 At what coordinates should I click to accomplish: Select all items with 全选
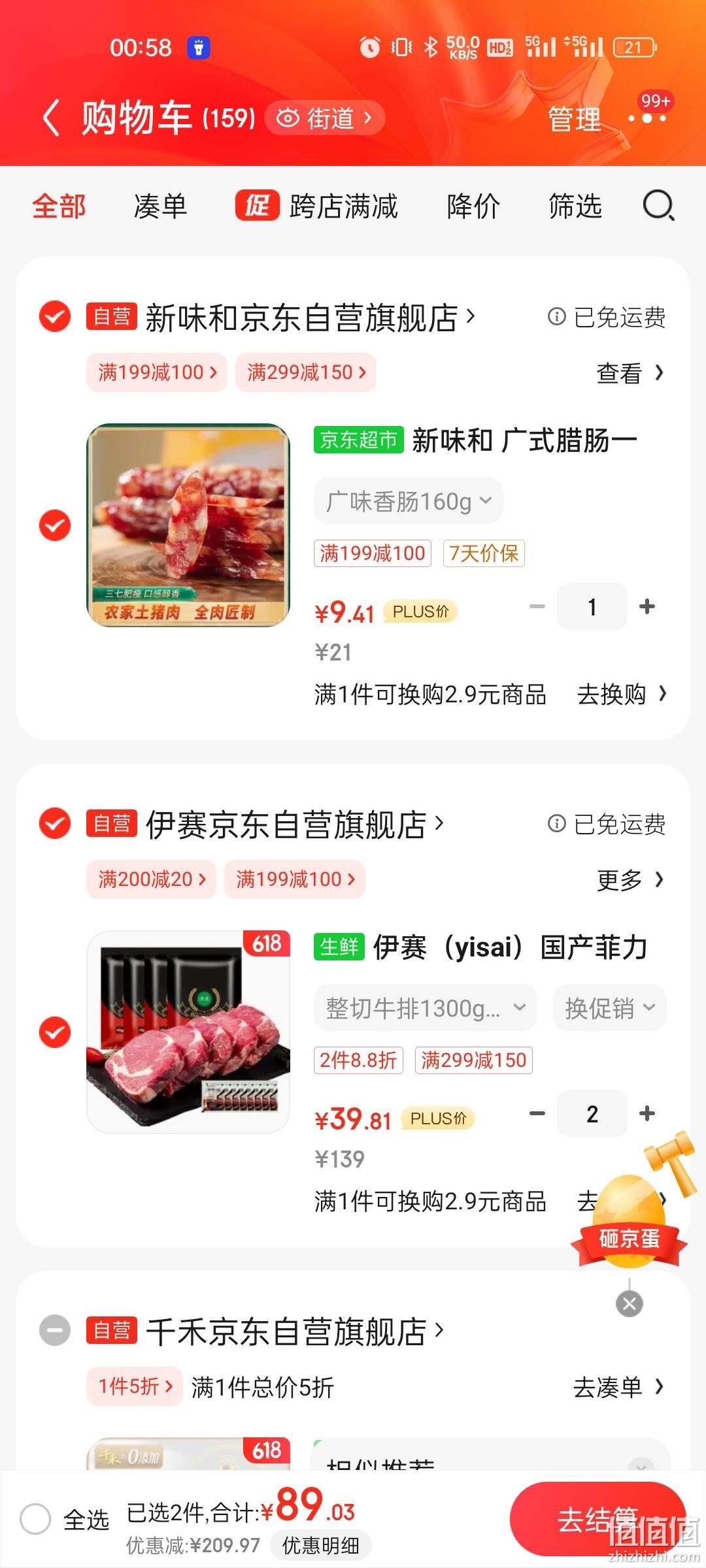[x=64, y=1520]
